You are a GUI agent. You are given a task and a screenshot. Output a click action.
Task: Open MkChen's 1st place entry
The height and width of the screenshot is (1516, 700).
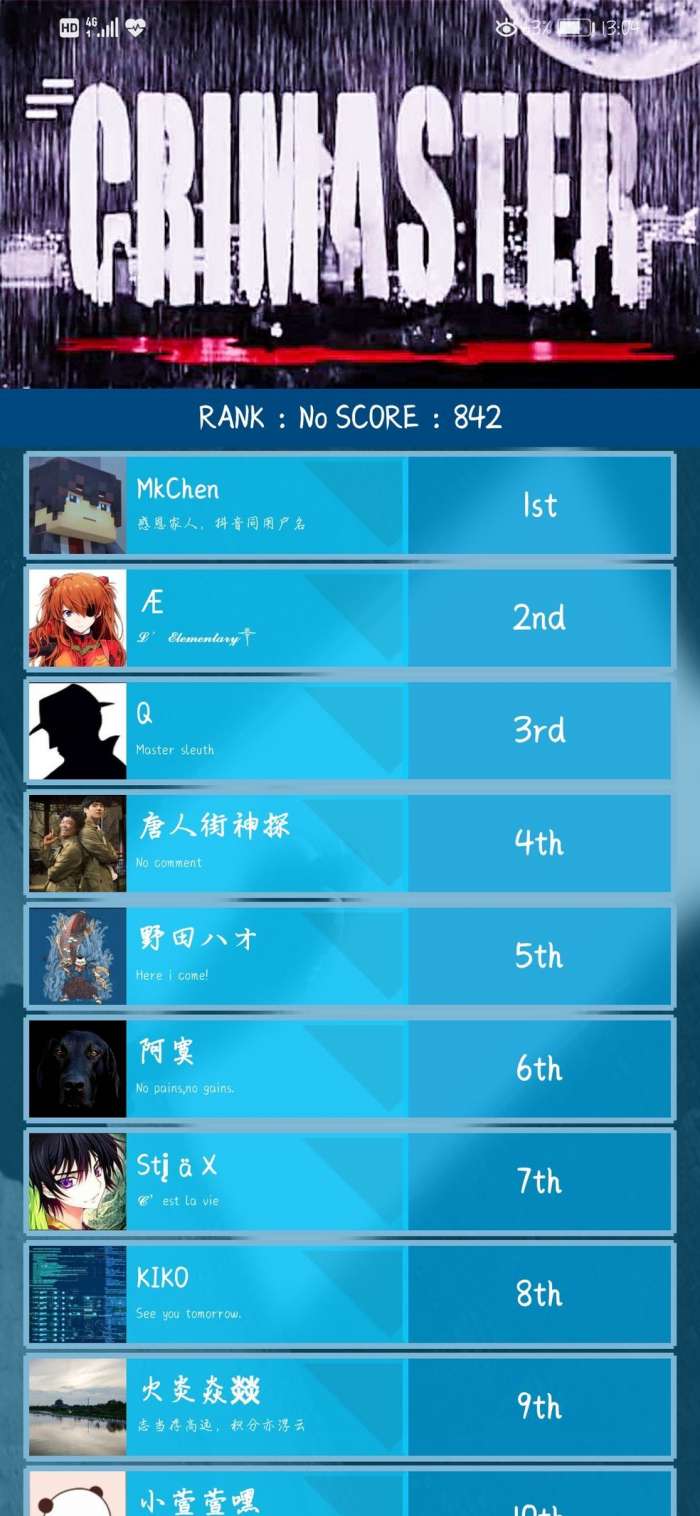(350, 505)
